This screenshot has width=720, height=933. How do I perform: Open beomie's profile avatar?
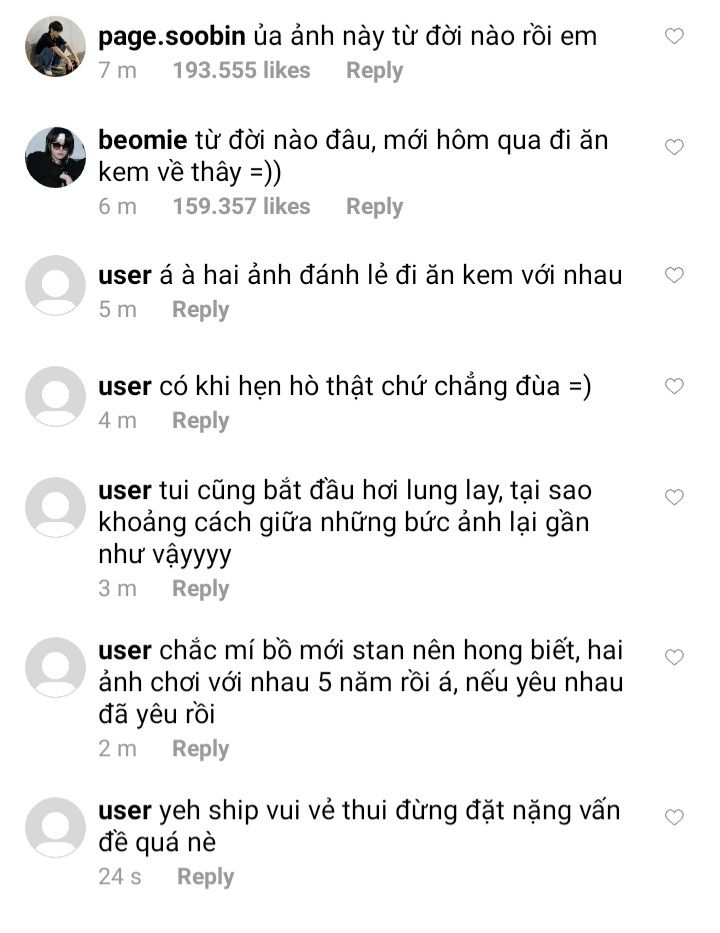point(55,157)
